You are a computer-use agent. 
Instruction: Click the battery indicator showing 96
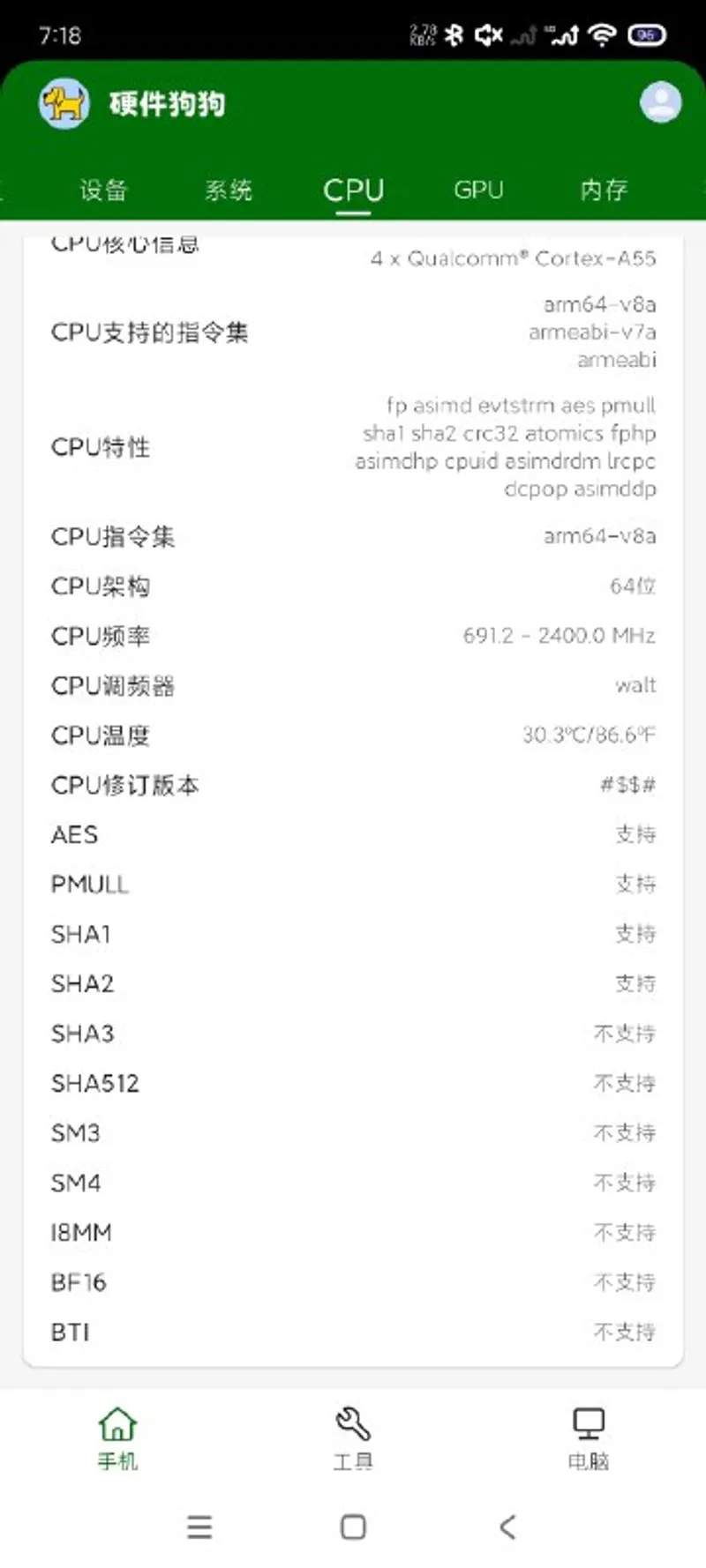click(647, 34)
